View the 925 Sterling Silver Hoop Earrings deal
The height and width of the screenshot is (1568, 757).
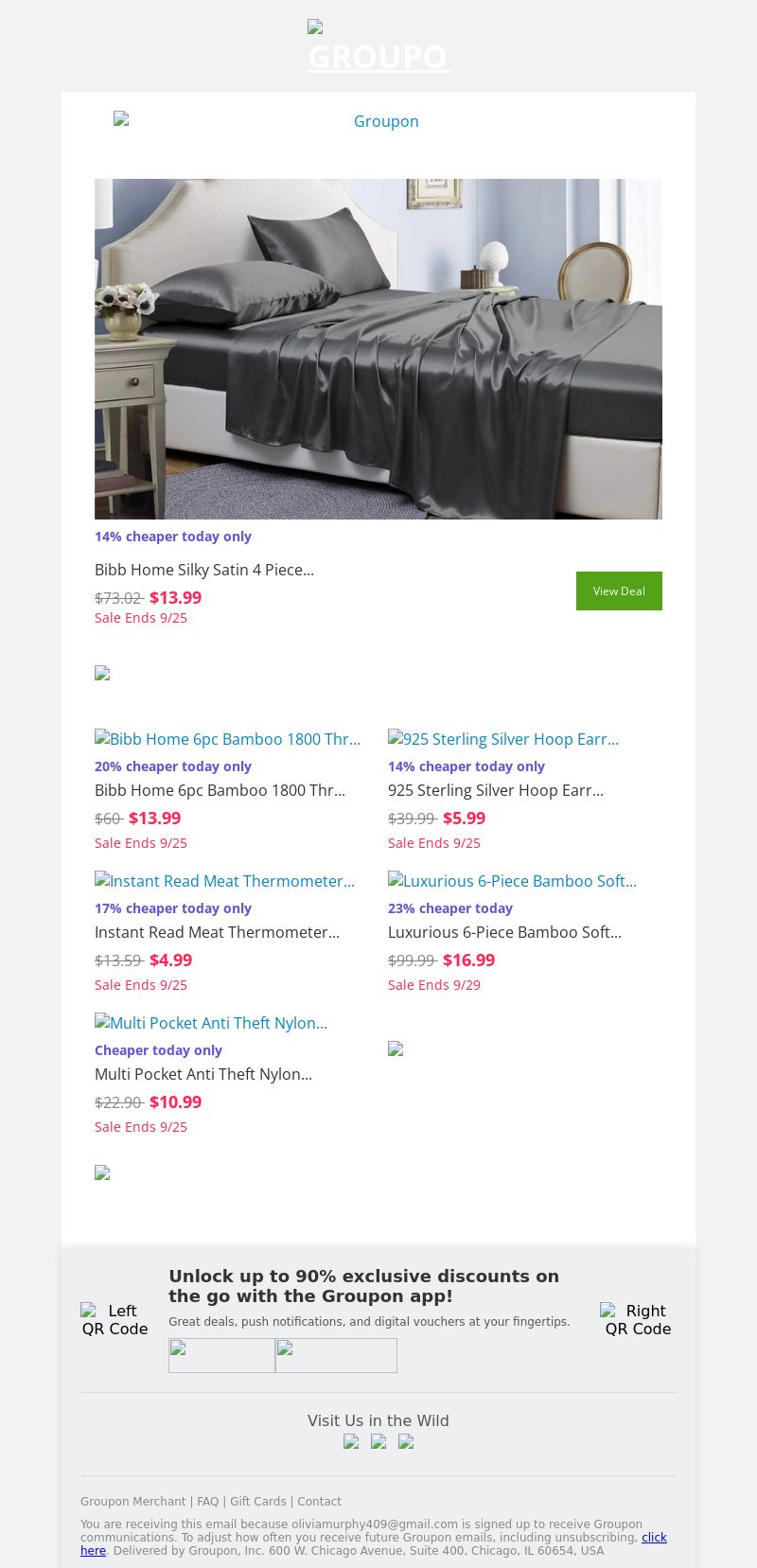(x=503, y=739)
